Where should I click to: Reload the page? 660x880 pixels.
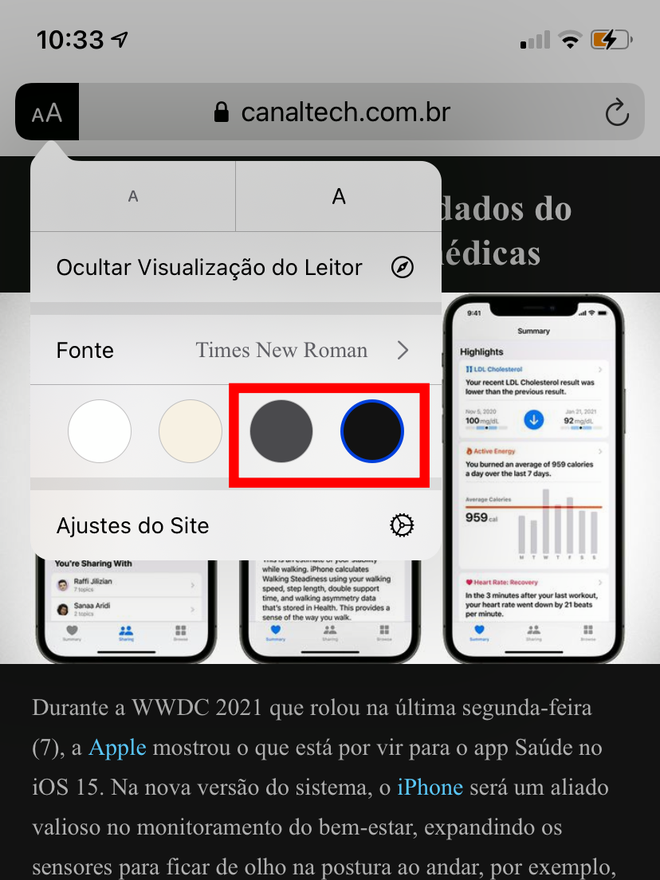pos(617,112)
